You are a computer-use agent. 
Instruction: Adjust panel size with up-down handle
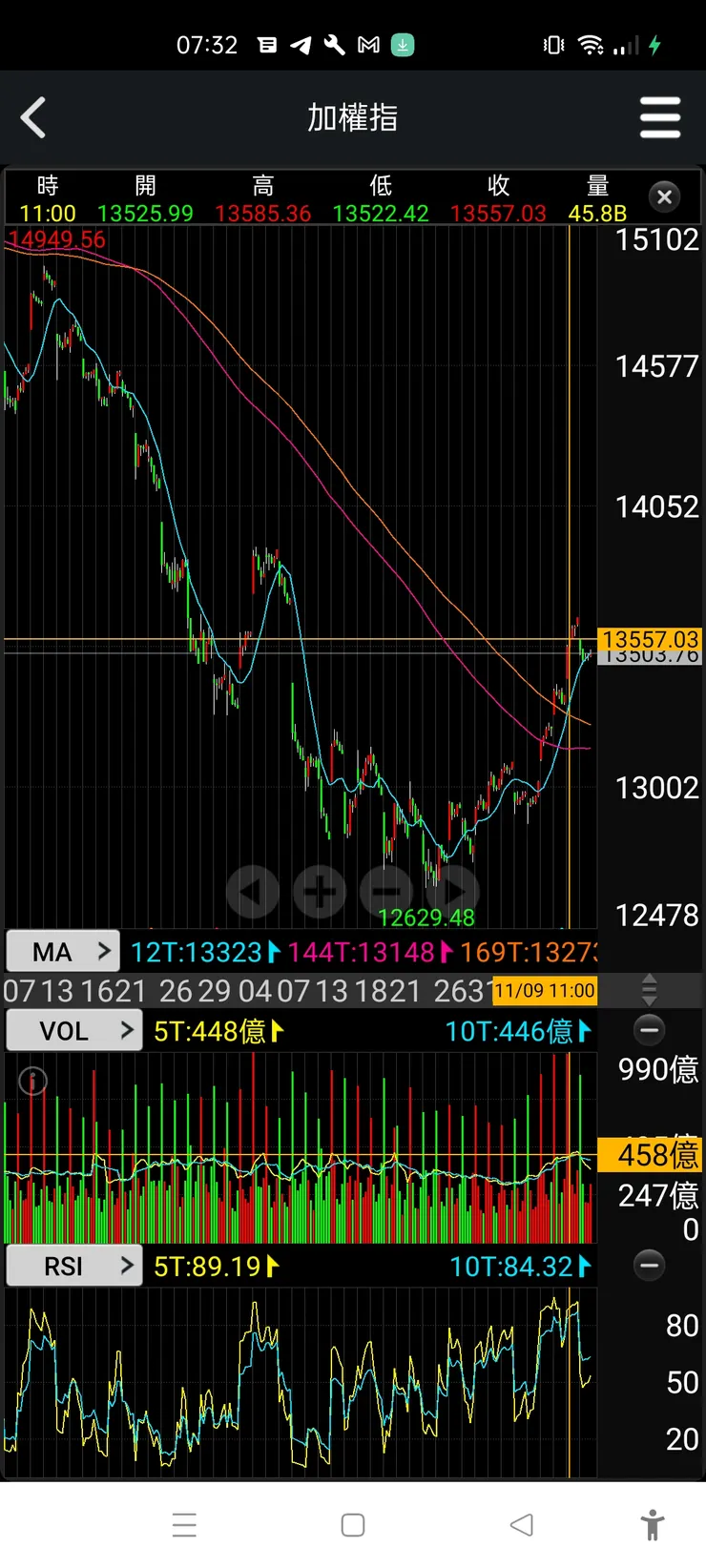[x=650, y=990]
